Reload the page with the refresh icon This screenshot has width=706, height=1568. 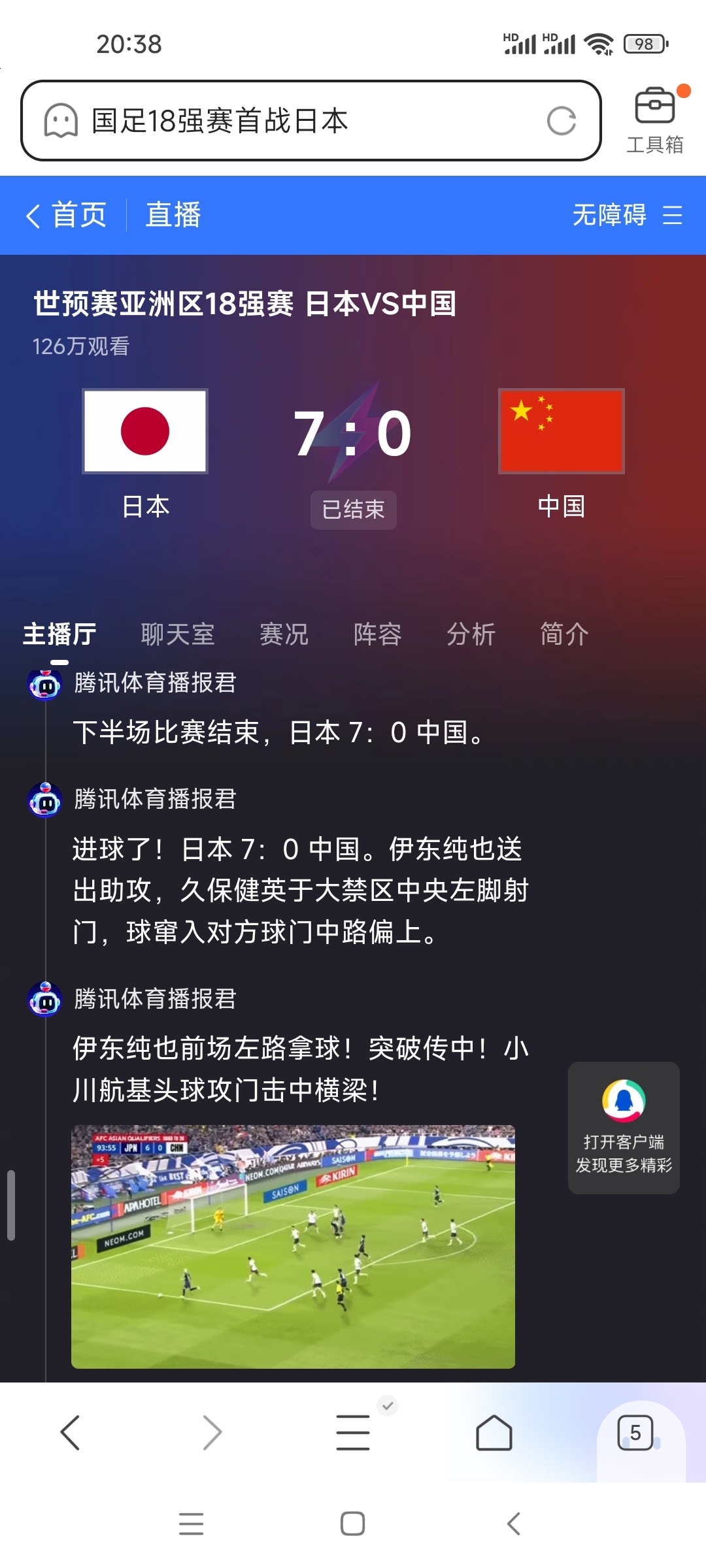[561, 121]
